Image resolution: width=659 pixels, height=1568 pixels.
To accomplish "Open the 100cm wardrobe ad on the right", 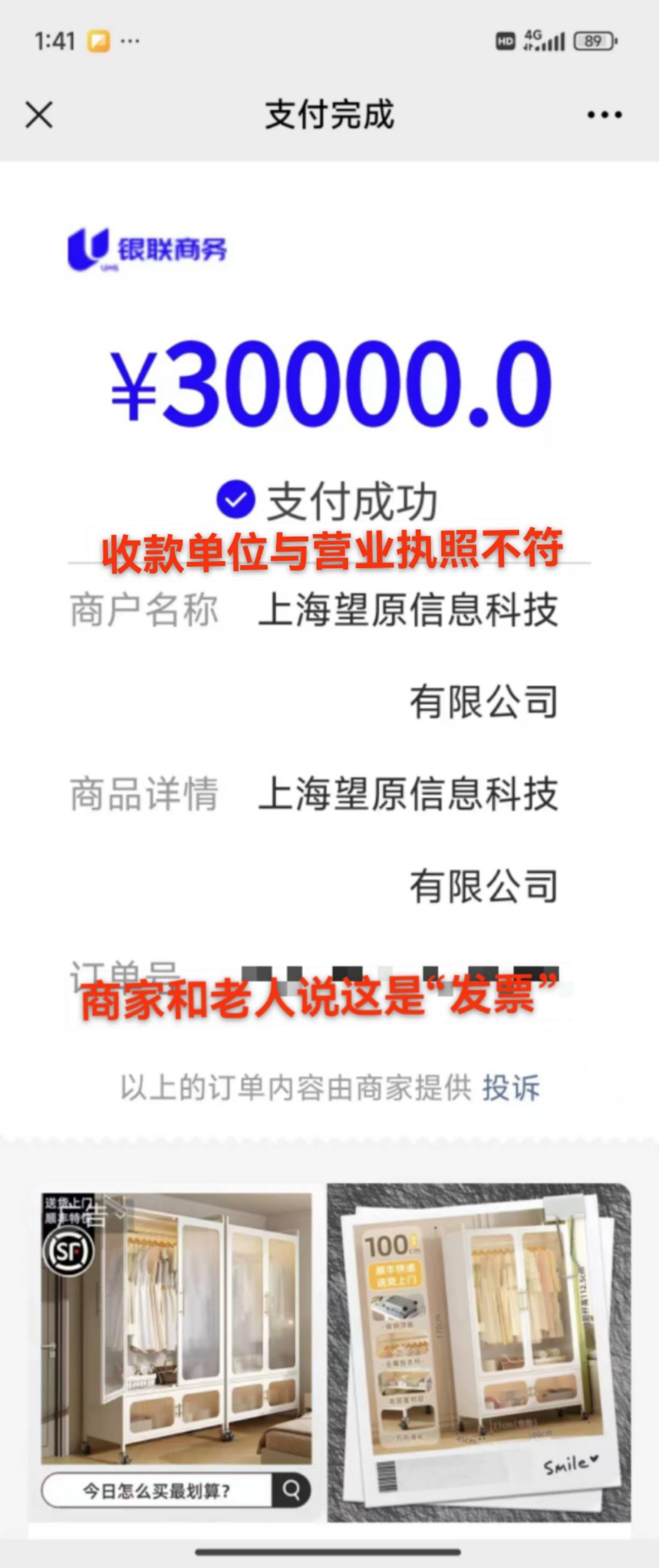I will tap(479, 1351).
